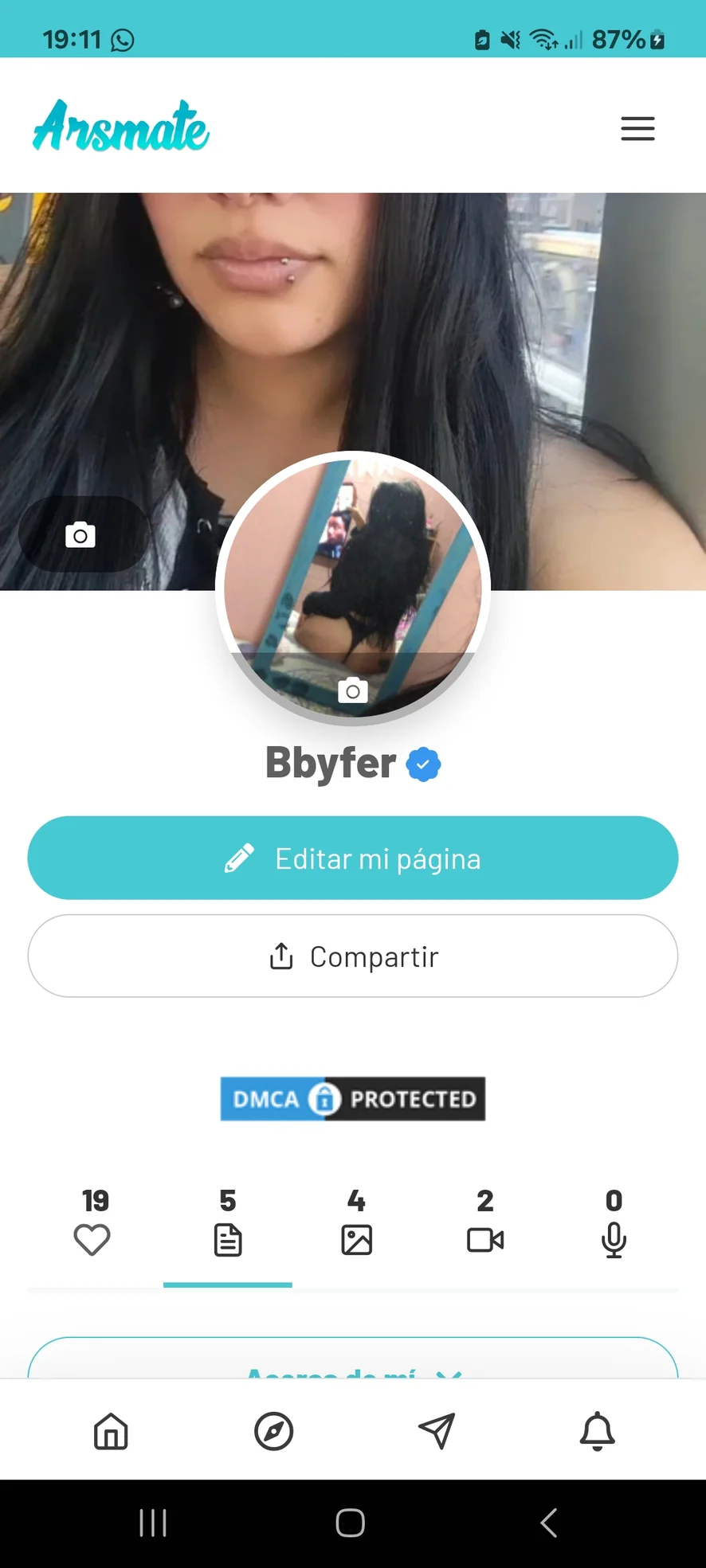Tap the Arsmate logo
706x1568 pixels.
pos(121,127)
